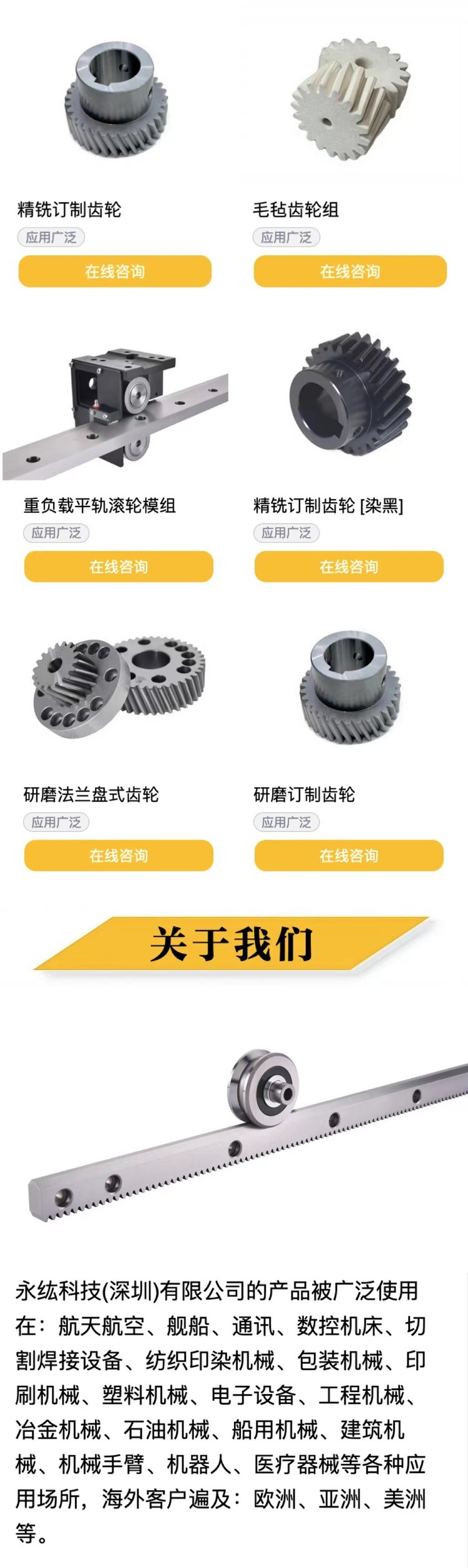View the 精铣订制齿轮 [染黑] black gear product
The height and width of the screenshot is (1568, 468).
pos(351,393)
